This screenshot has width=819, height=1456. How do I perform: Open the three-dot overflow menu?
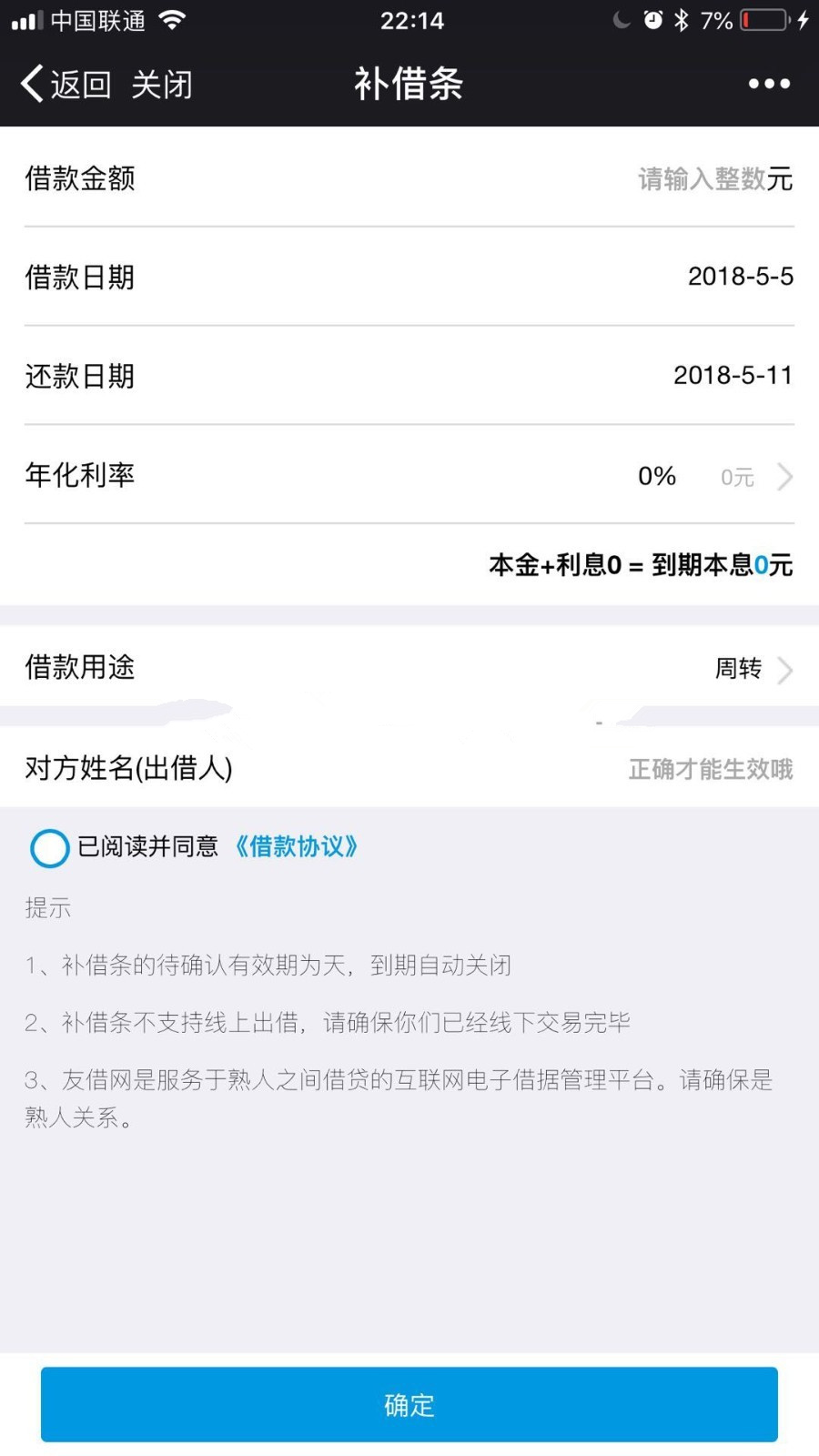point(769,84)
